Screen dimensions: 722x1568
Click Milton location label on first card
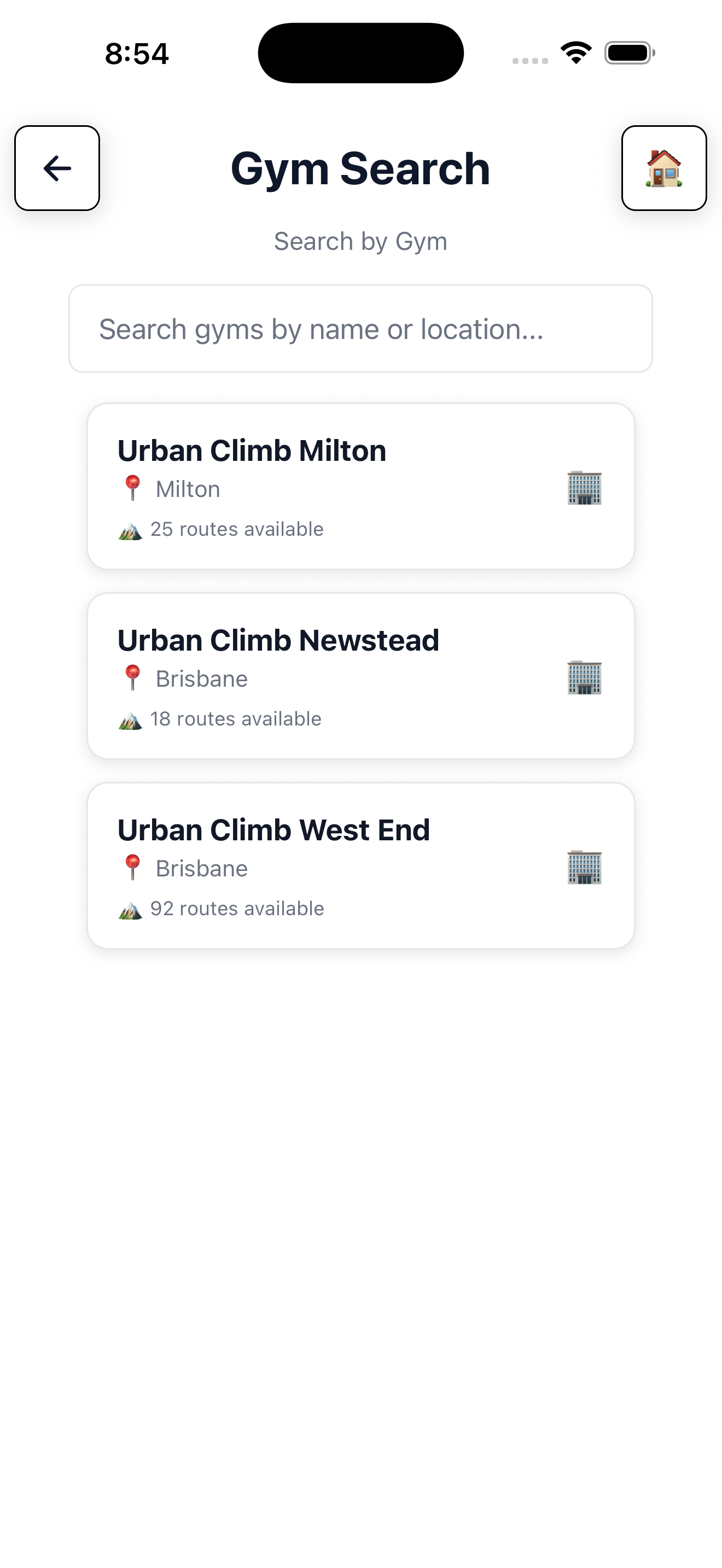tap(188, 489)
